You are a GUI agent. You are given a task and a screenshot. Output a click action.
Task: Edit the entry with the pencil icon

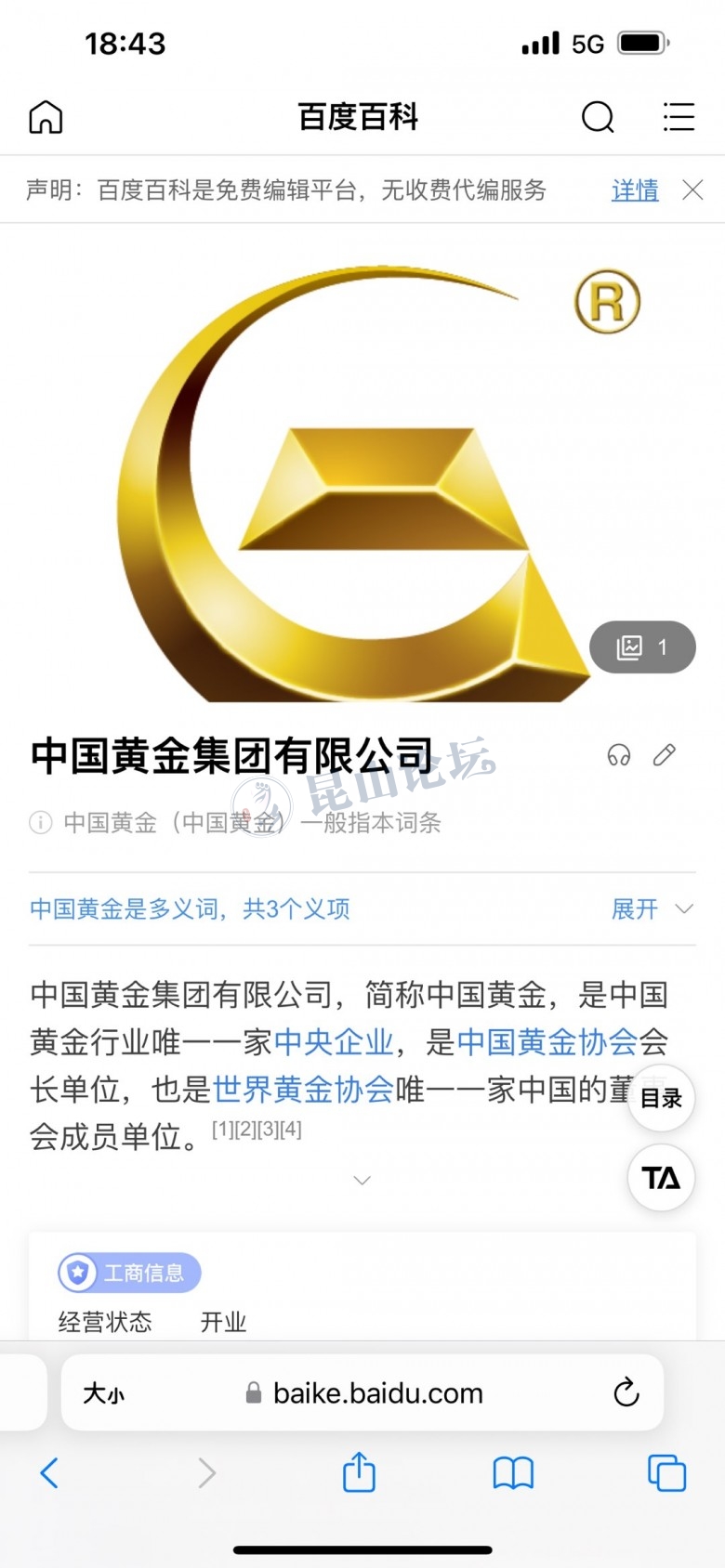(x=664, y=755)
